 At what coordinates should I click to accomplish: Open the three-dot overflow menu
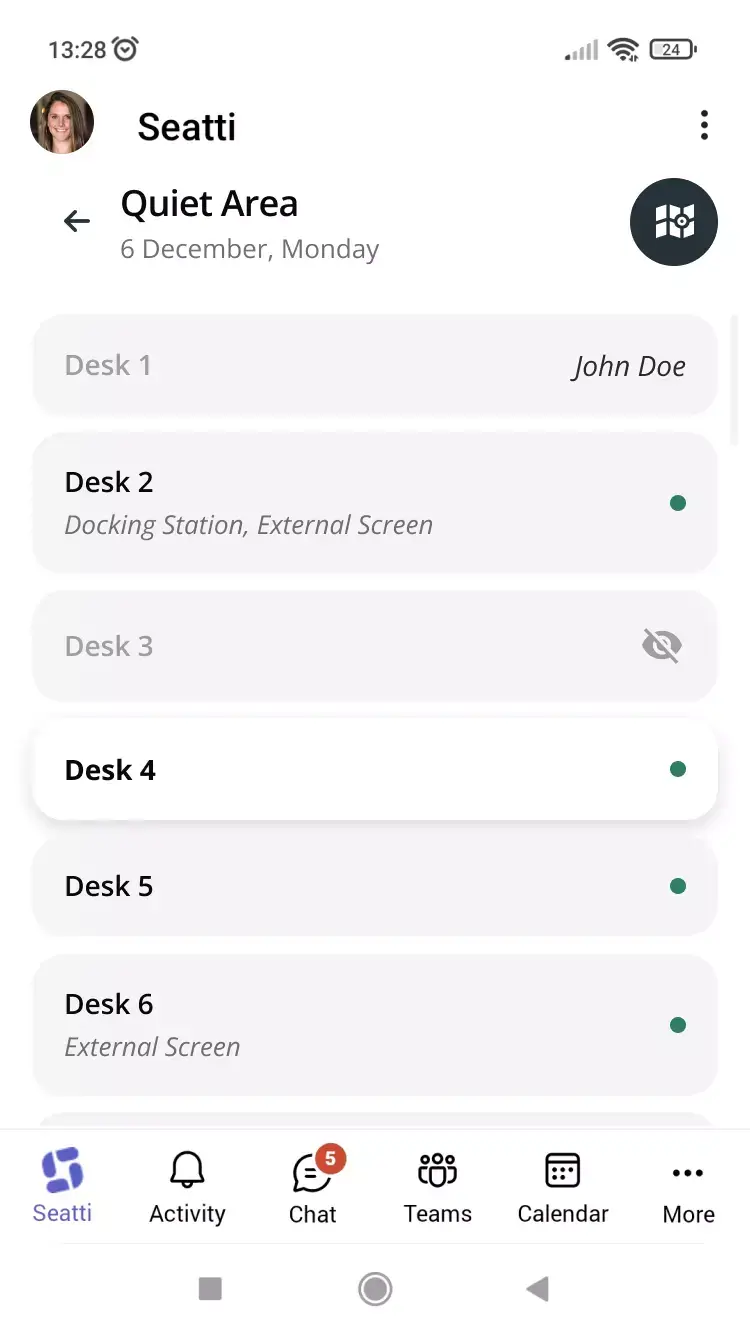point(704,125)
